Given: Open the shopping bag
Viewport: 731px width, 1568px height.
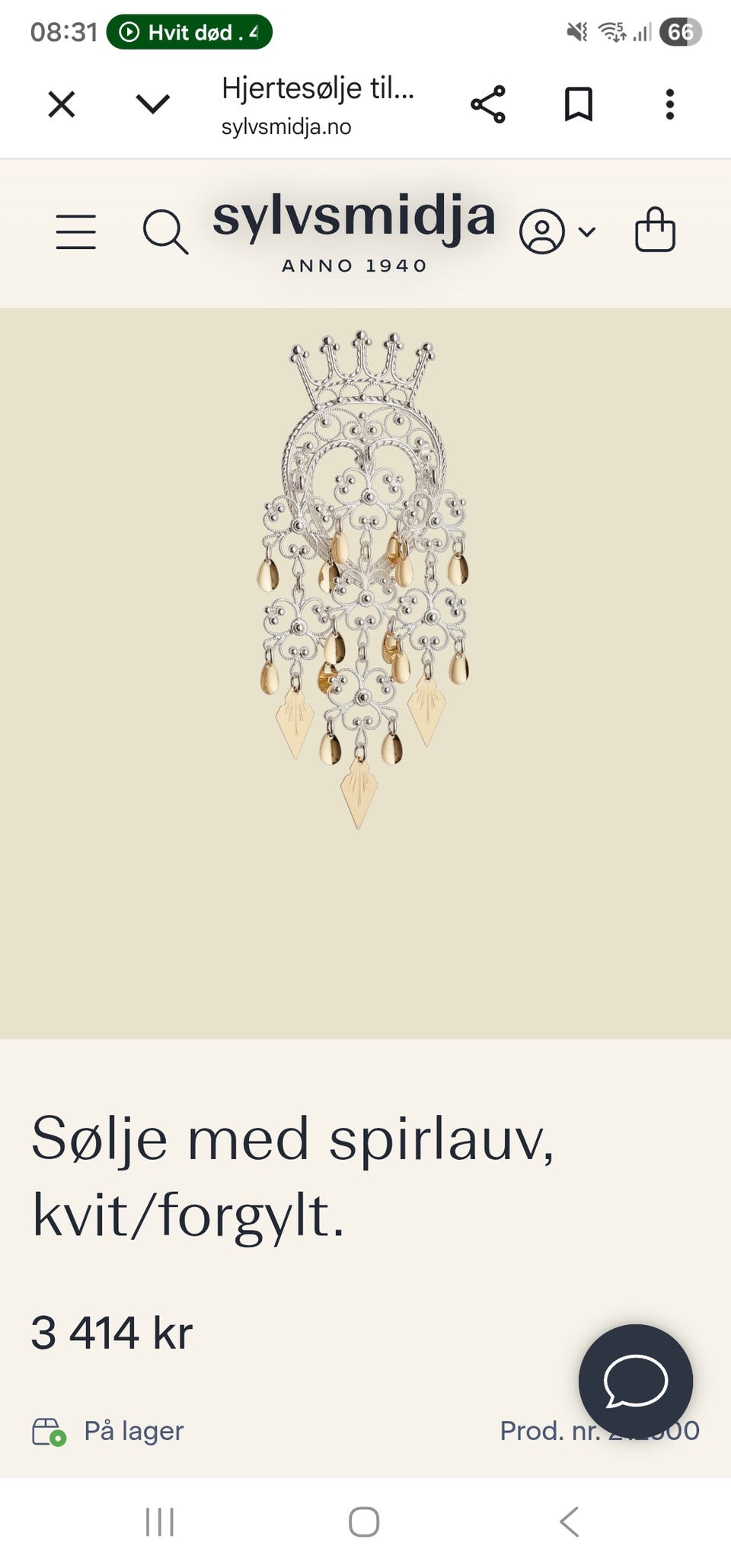Looking at the screenshot, I should [x=655, y=231].
